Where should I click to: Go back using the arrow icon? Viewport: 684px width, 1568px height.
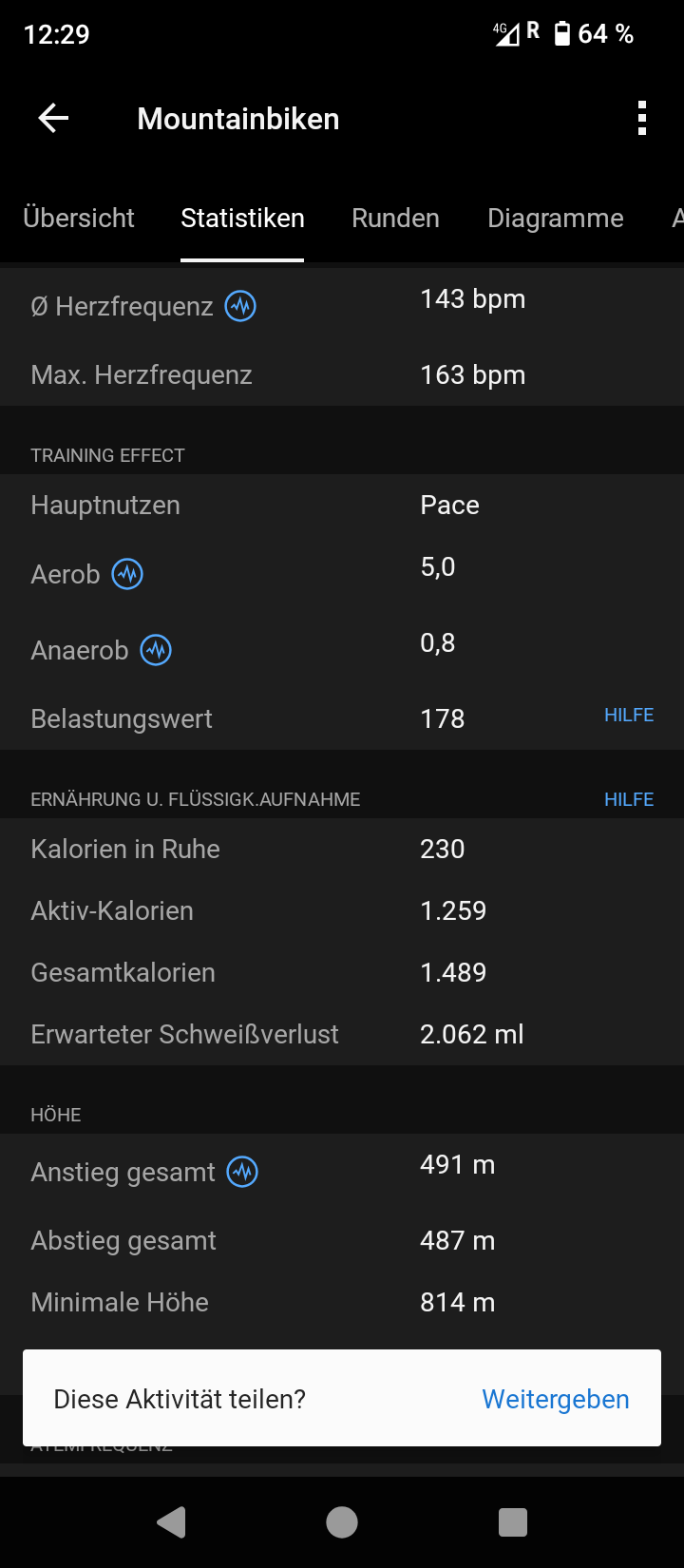[53, 119]
